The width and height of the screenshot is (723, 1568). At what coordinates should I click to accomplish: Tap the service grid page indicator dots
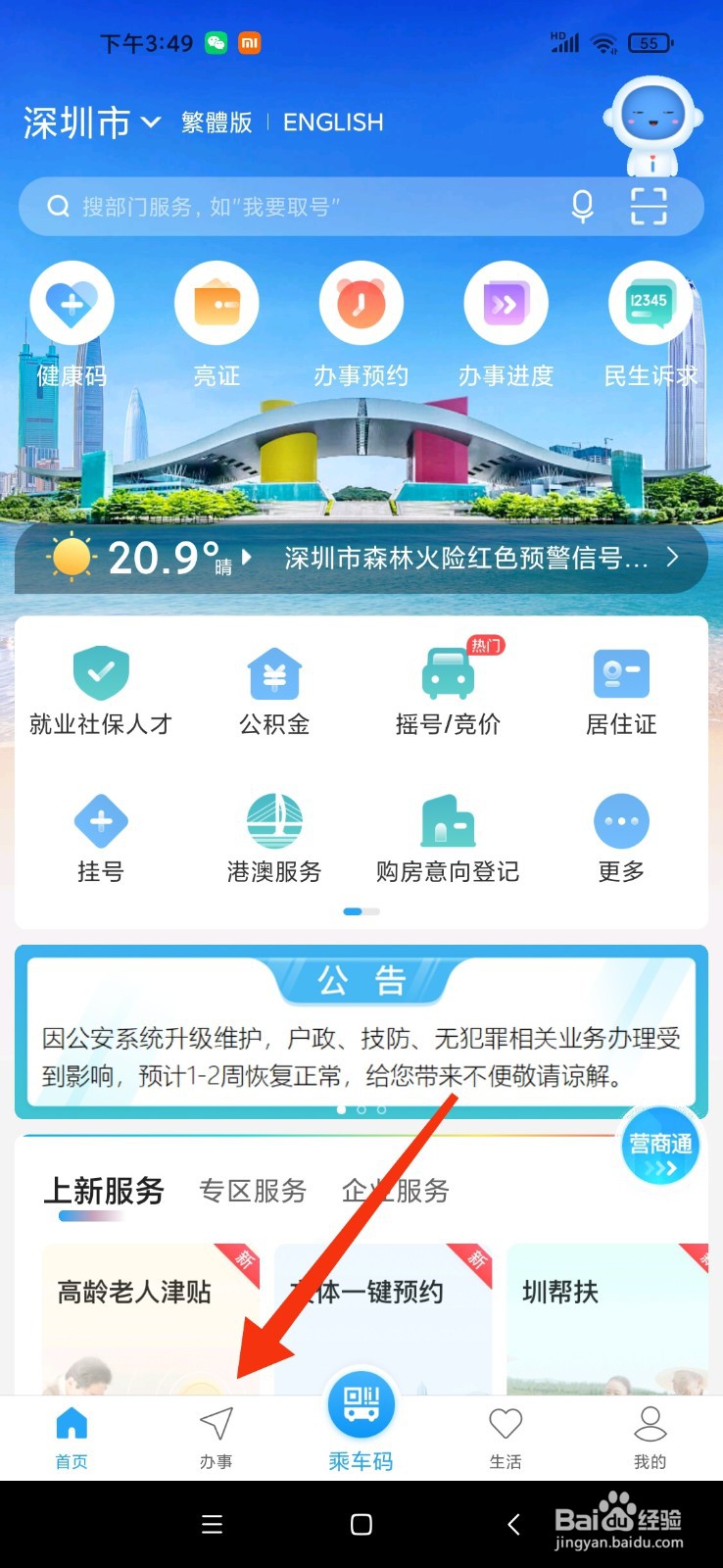point(361,910)
